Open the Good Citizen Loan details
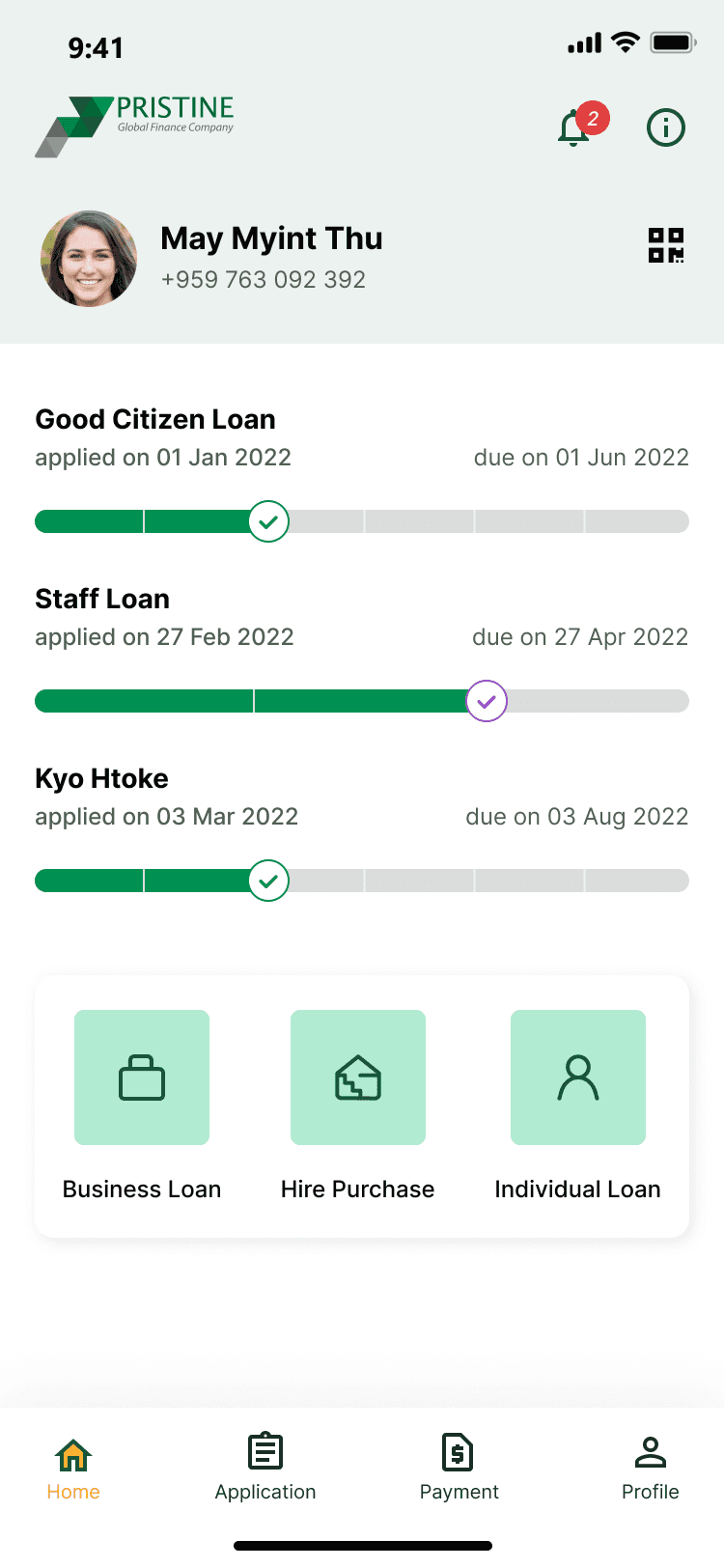Screen dimensions: 724x1568 click(x=155, y=420)
